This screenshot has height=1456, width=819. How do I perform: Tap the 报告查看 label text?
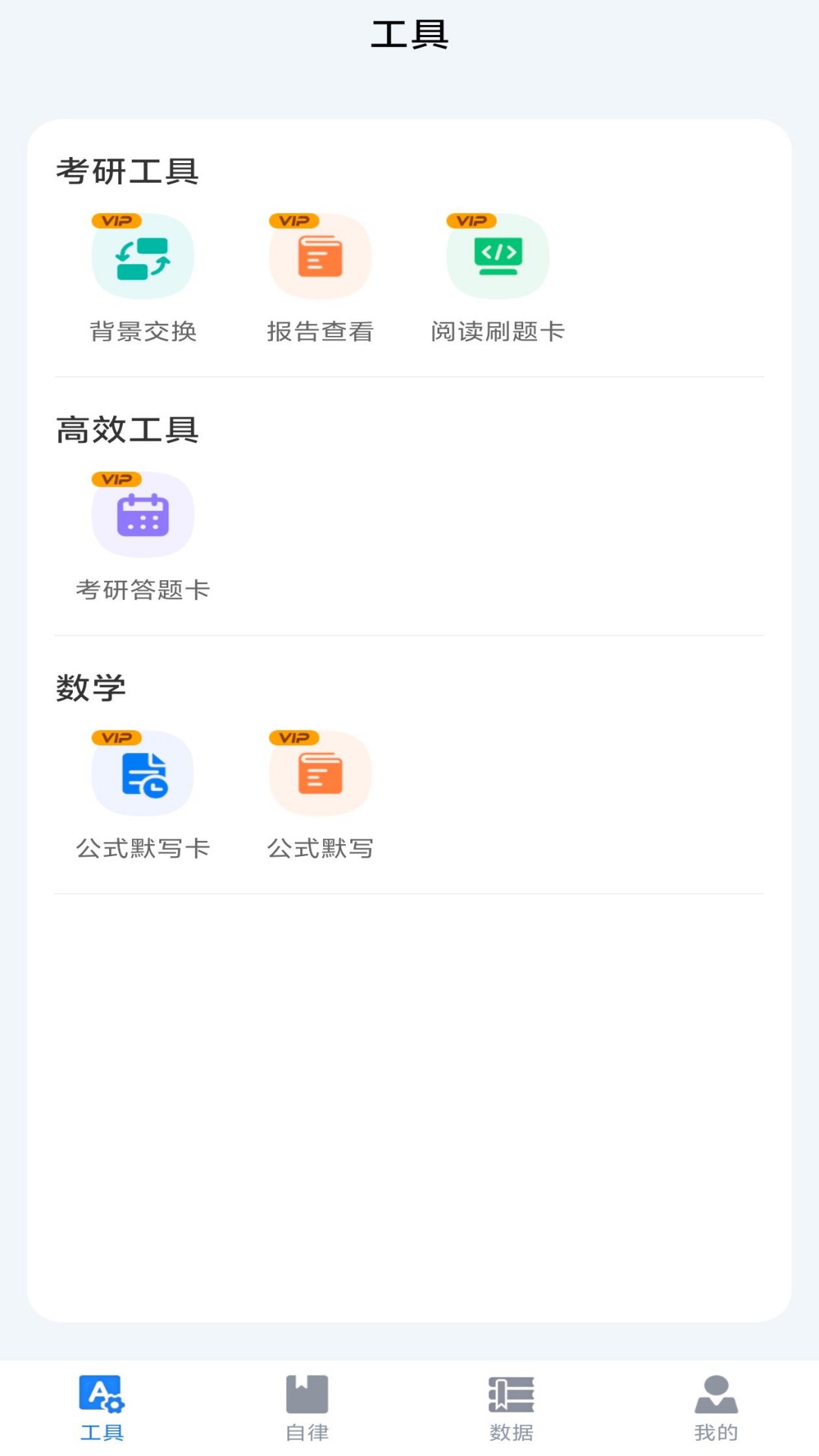(x=320, y=331)
